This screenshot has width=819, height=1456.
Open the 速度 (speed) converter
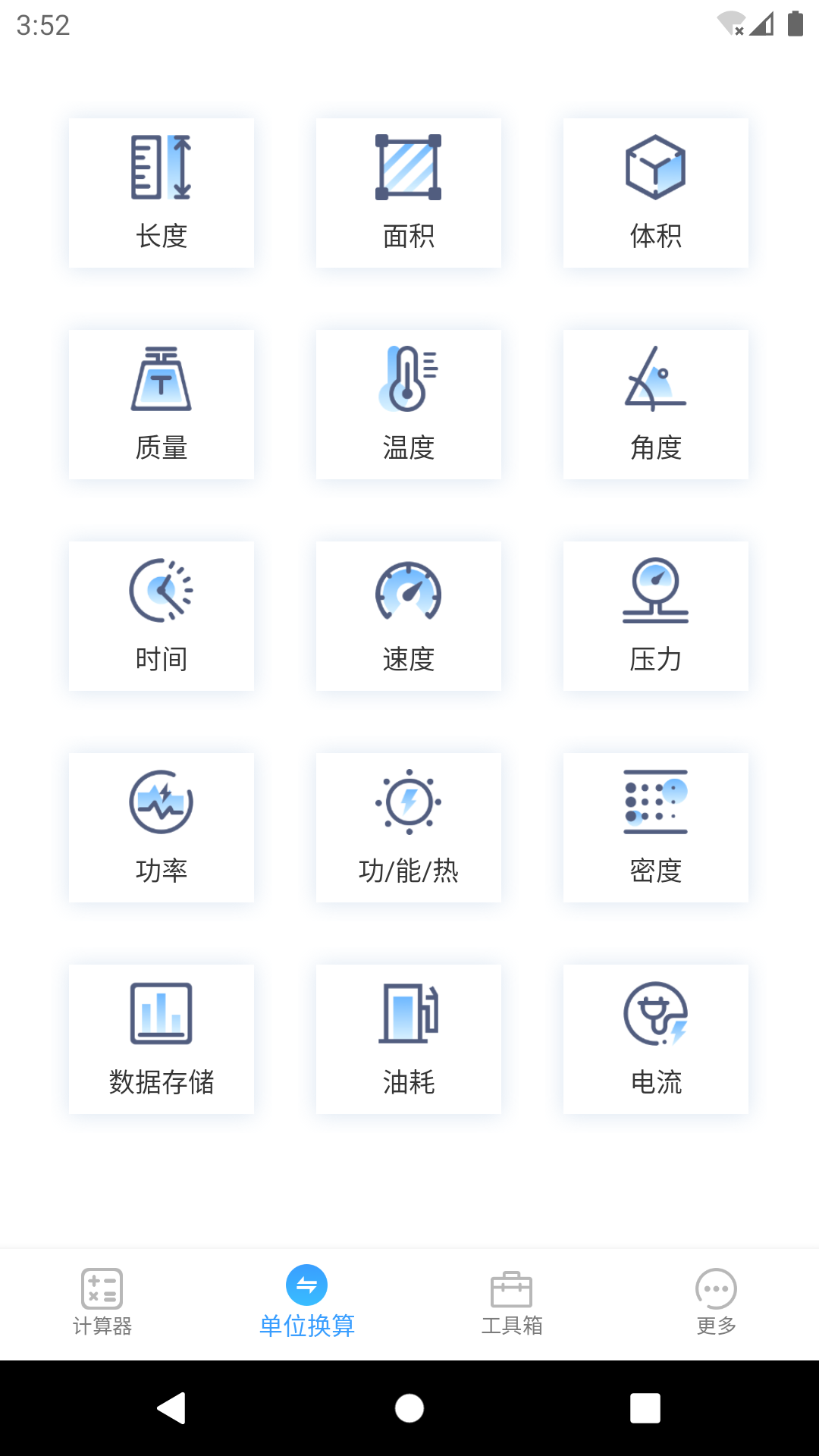[x=409, y=616]
